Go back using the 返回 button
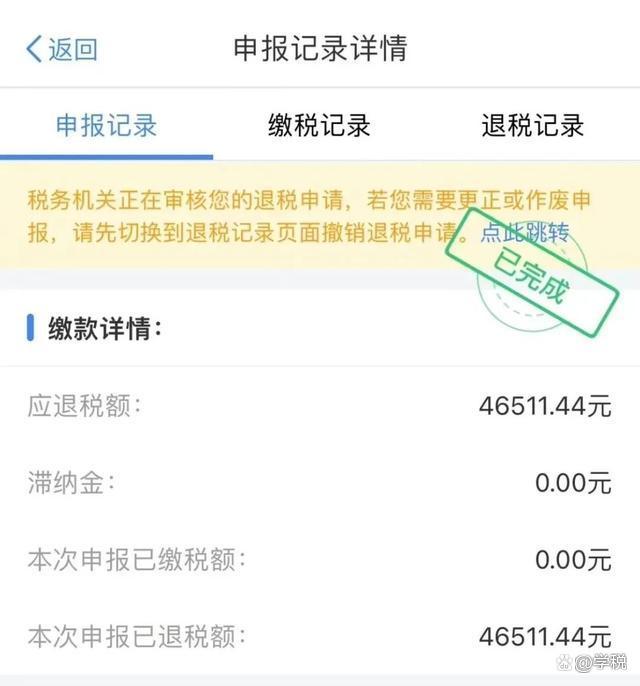Viewport: 640px width, 686px height. point(62,49)
